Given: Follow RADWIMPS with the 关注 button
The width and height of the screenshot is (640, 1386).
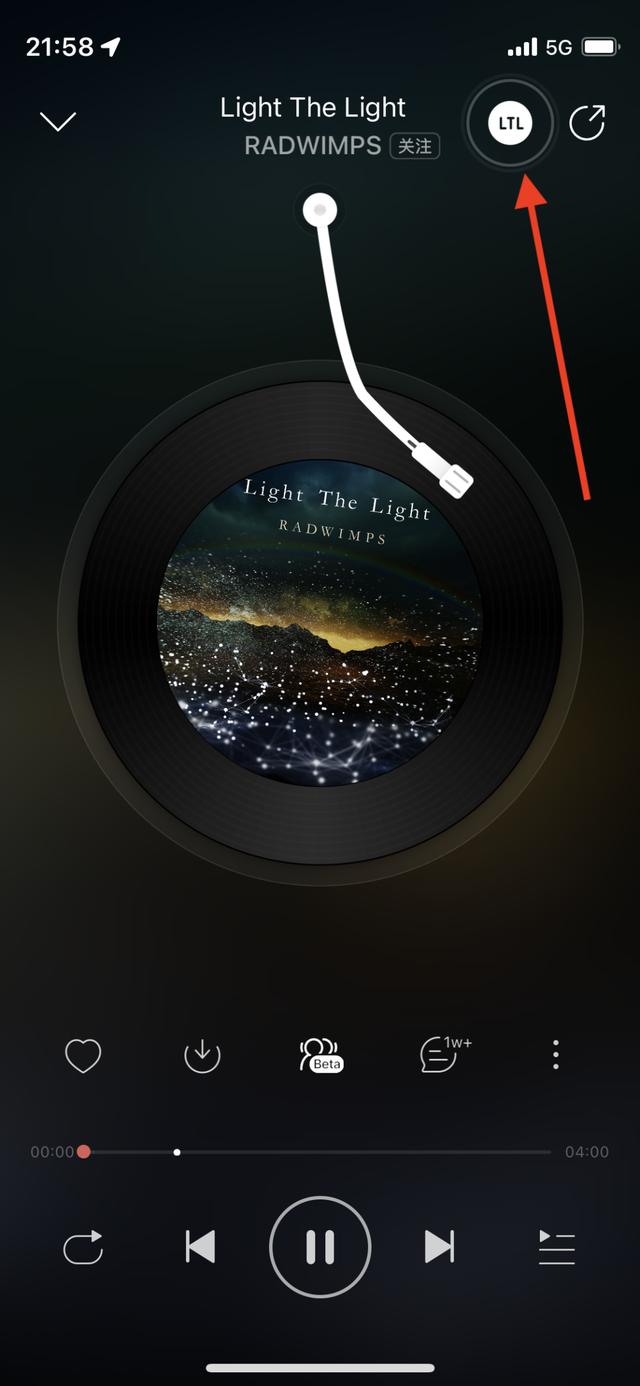Looking at the screenshot, I should 415,146.
